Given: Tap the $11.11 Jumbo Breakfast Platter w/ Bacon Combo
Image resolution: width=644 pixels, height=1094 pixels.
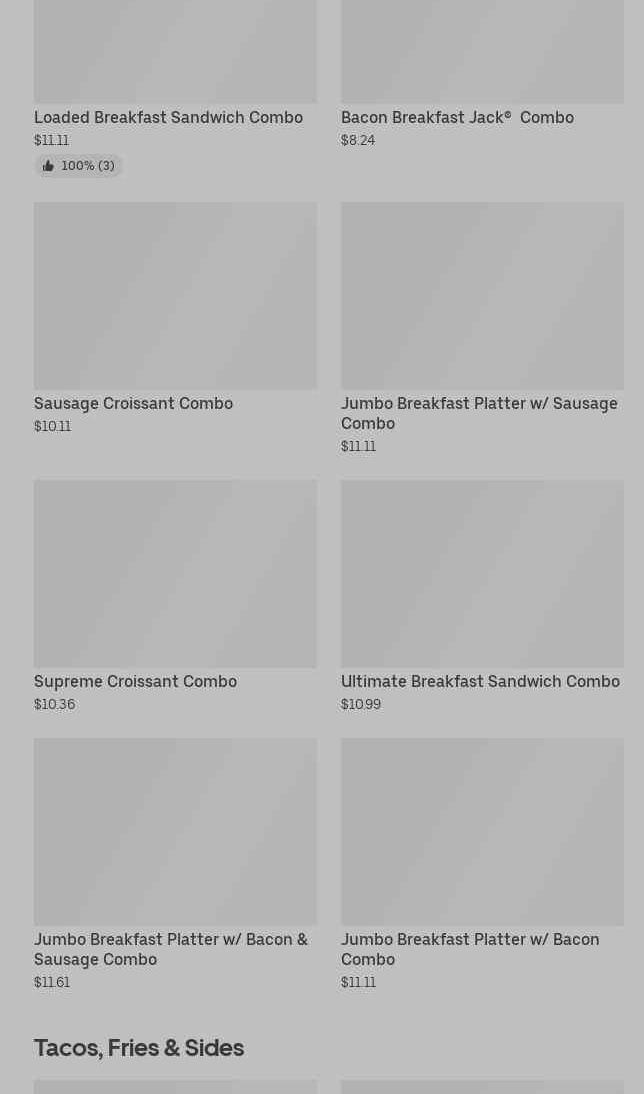Looking at the screenshot, I should (482, 864).
